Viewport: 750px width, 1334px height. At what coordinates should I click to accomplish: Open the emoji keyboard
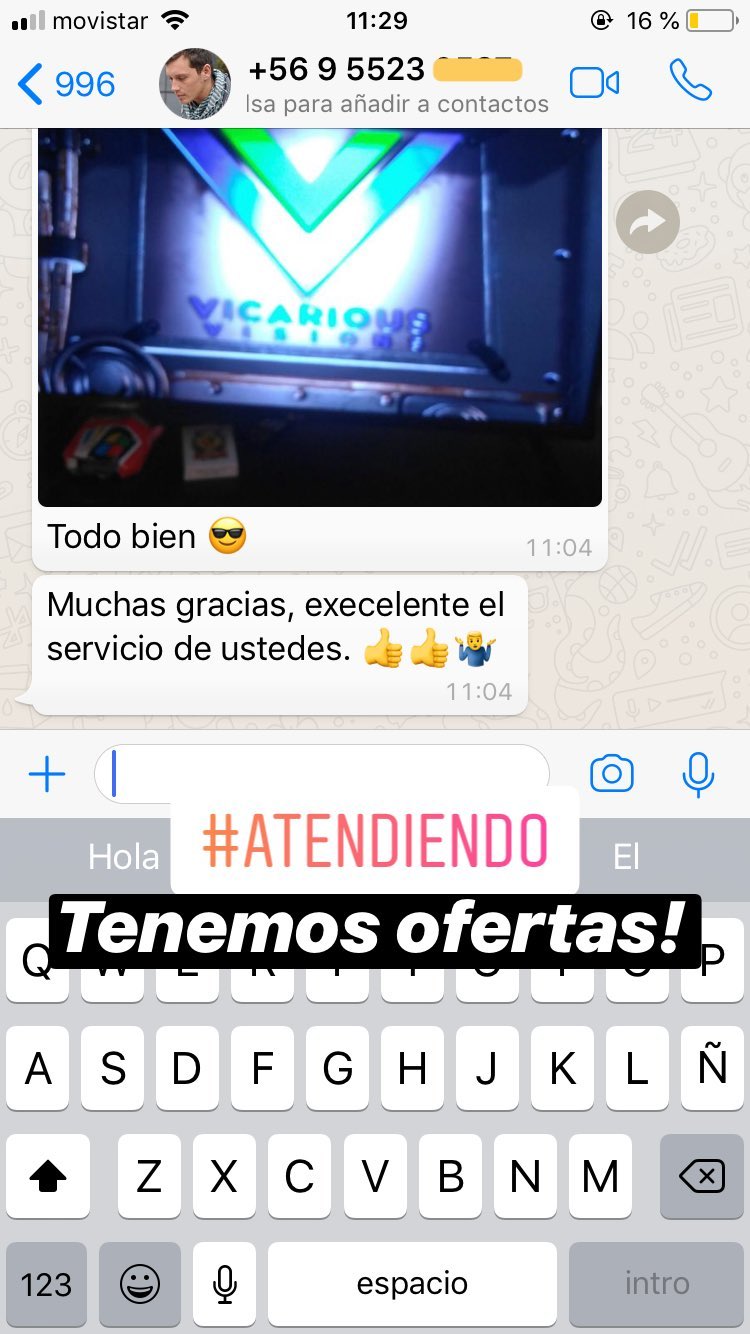pos(140,1284)
